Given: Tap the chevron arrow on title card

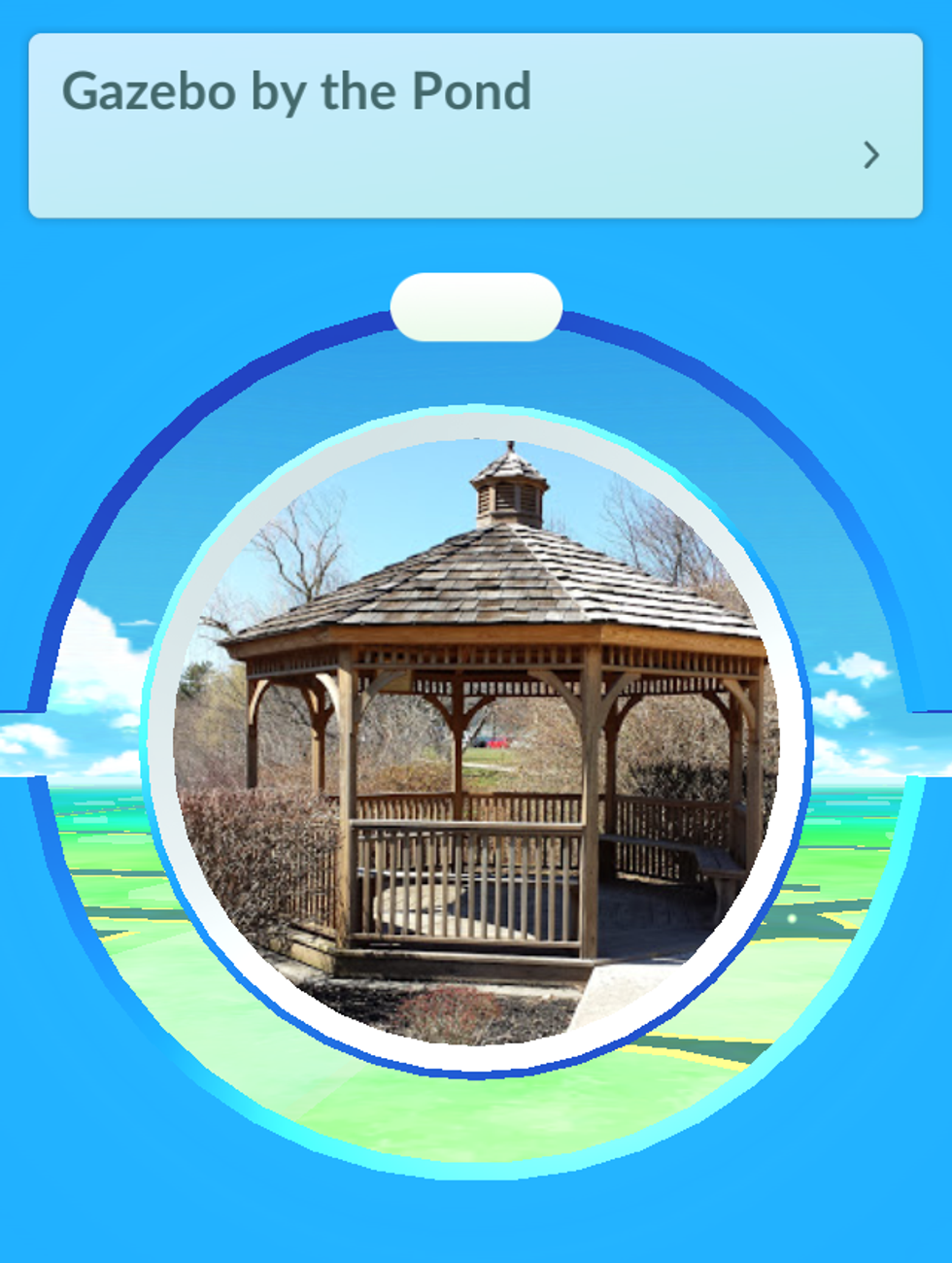Looking at the screenshot, I should point(871,155).
